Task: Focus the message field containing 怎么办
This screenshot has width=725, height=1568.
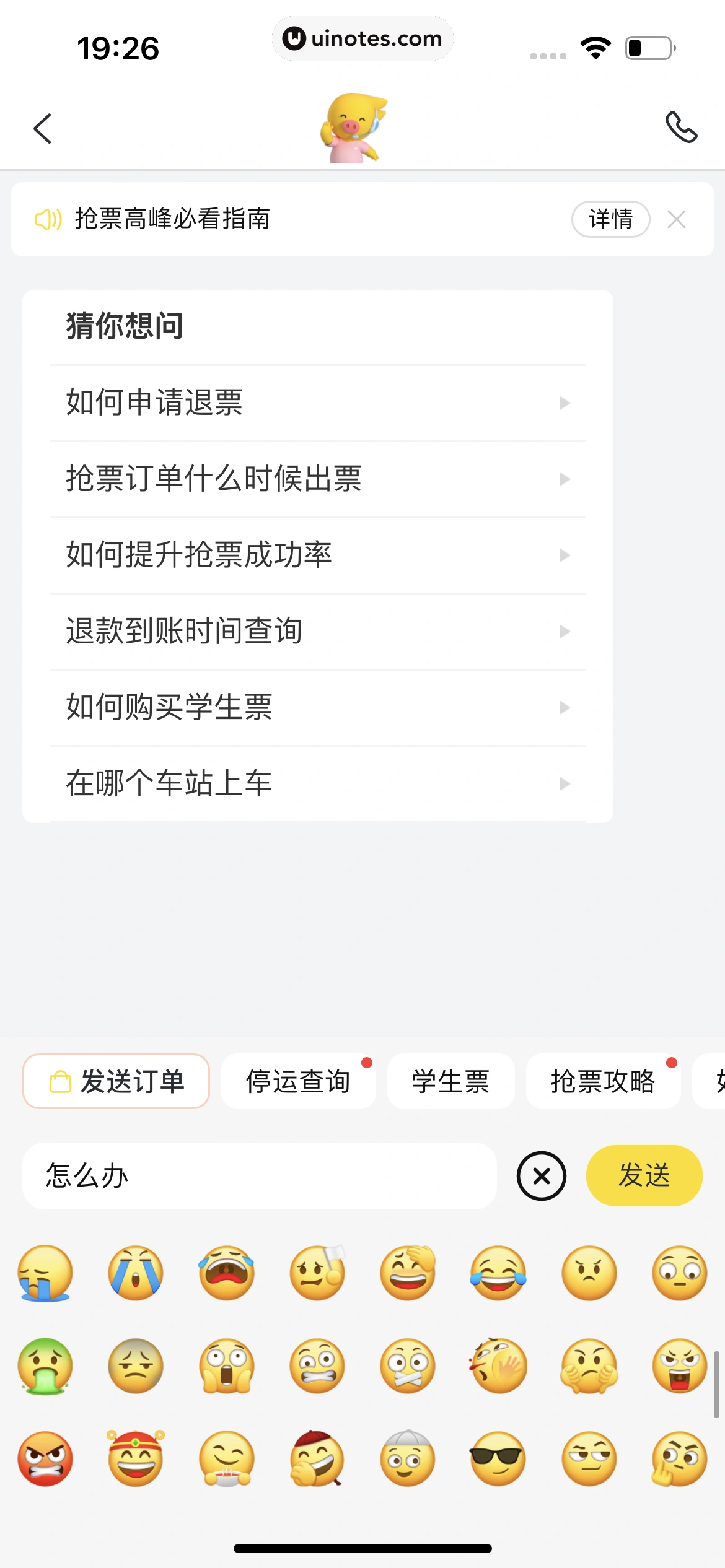Action: (x=259, y=1175)
